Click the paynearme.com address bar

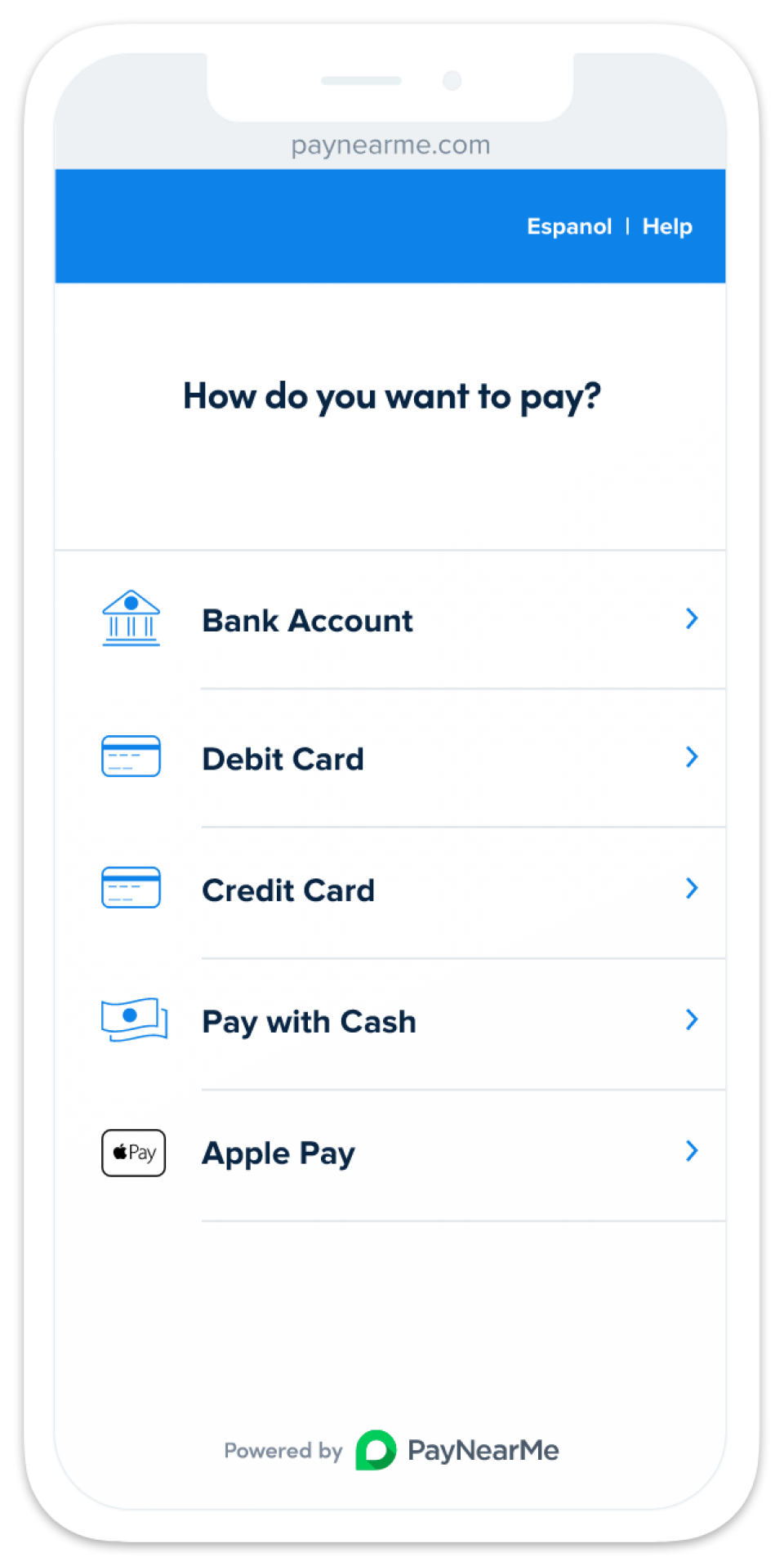390,145
